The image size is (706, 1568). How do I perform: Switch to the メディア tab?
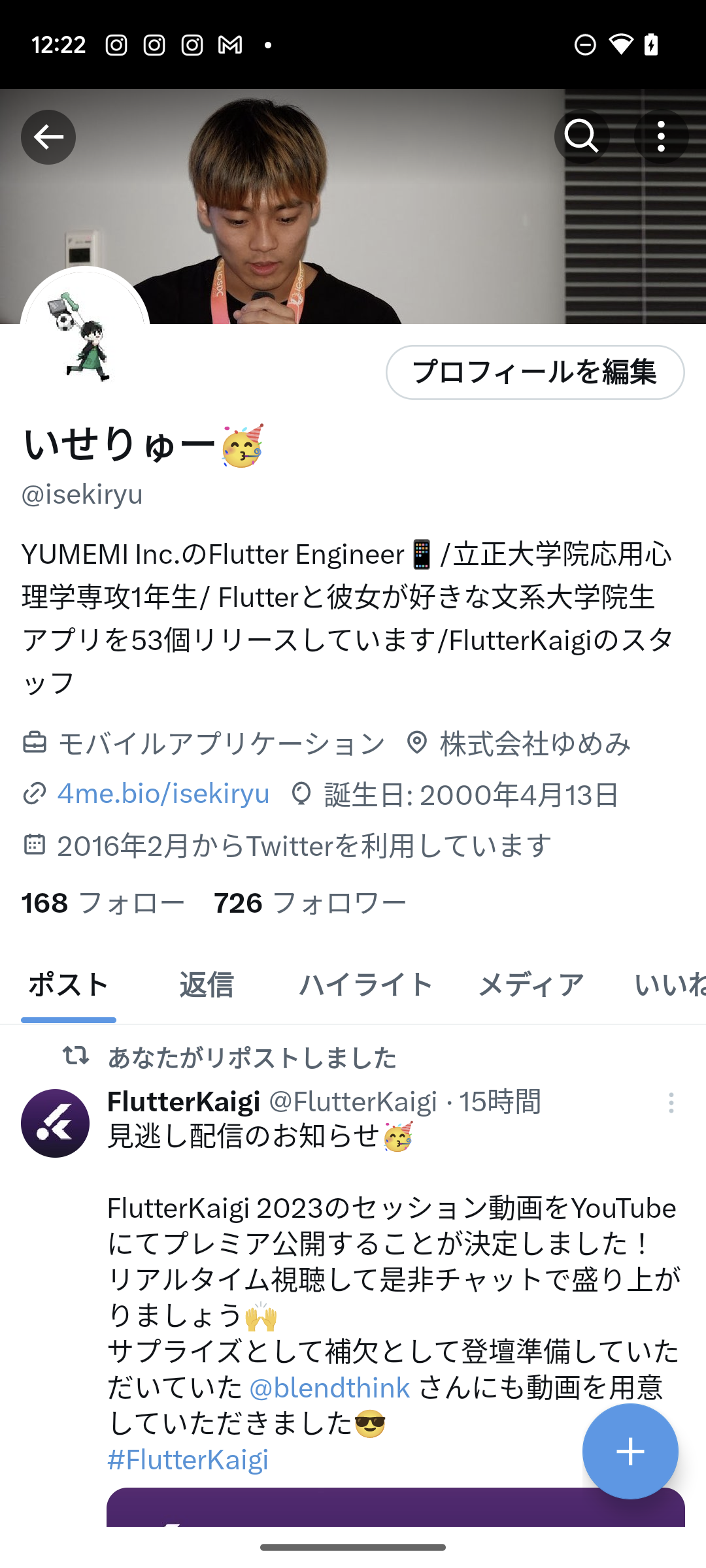[x=531, y=985]
